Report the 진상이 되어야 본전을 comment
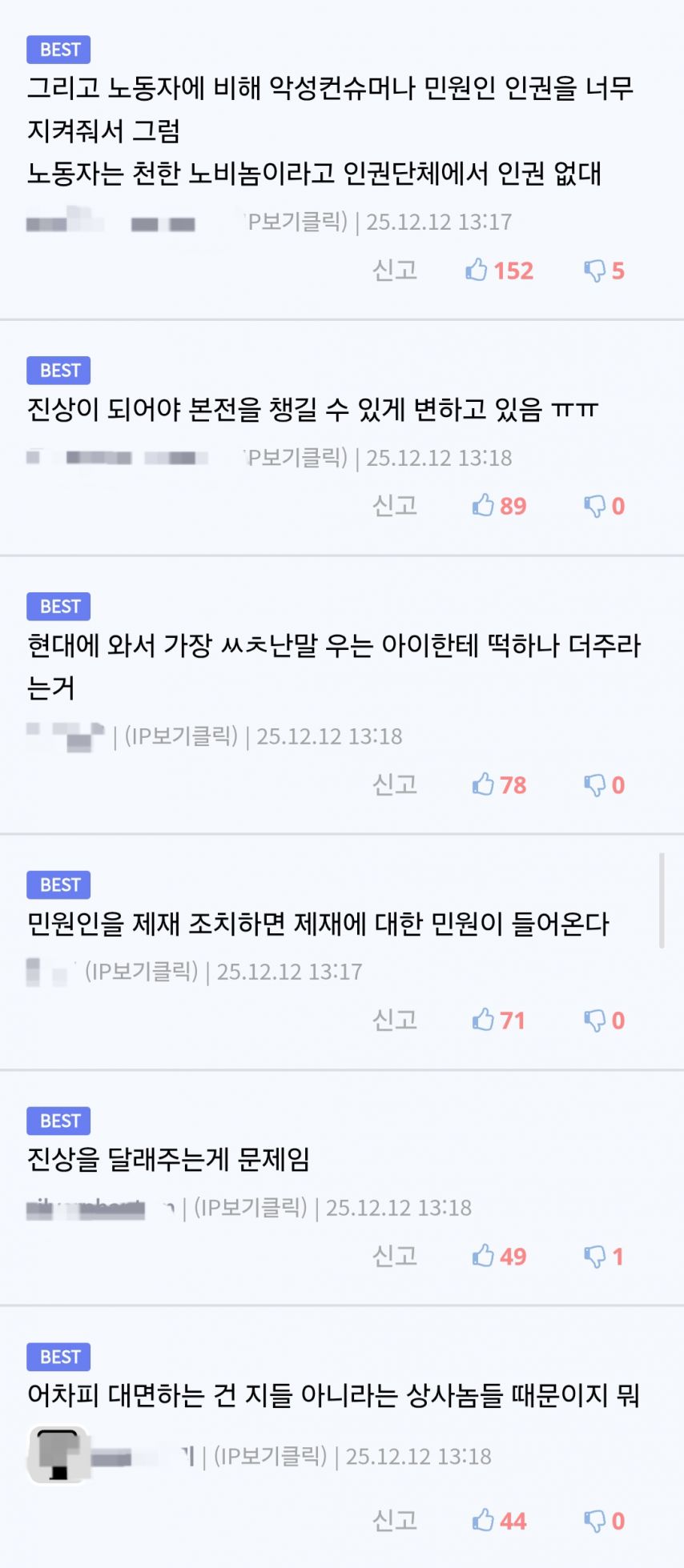This screenshot has width=684, height=1568. (395, 505)
